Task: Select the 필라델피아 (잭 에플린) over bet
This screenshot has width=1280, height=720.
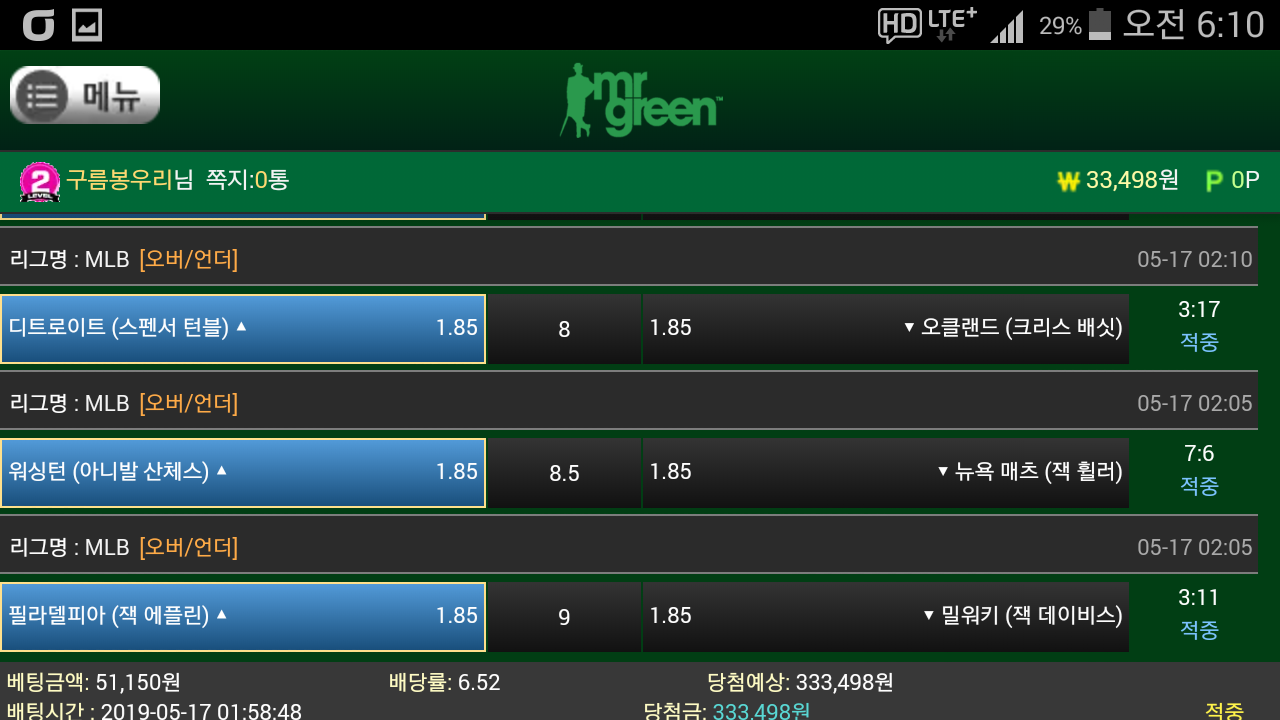Action: [x=243, y=616]
